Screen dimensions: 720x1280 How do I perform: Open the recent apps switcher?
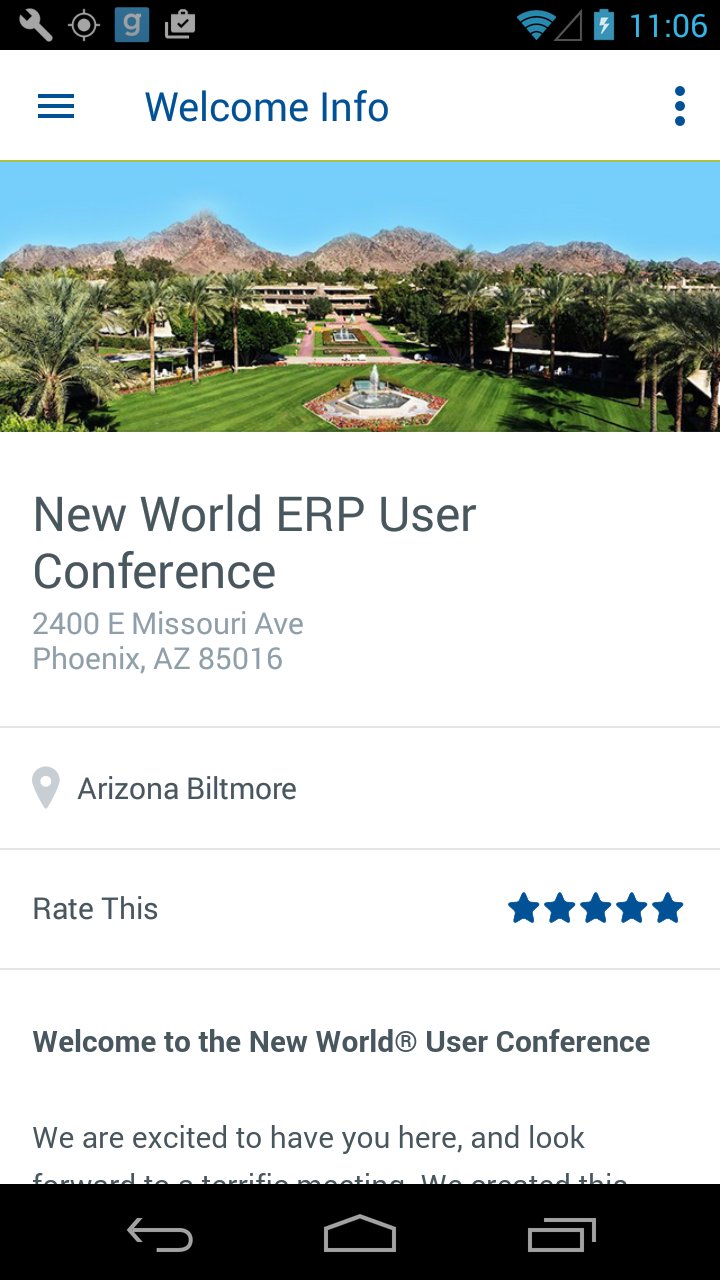pyautogui.click(x=560, y=1235)
